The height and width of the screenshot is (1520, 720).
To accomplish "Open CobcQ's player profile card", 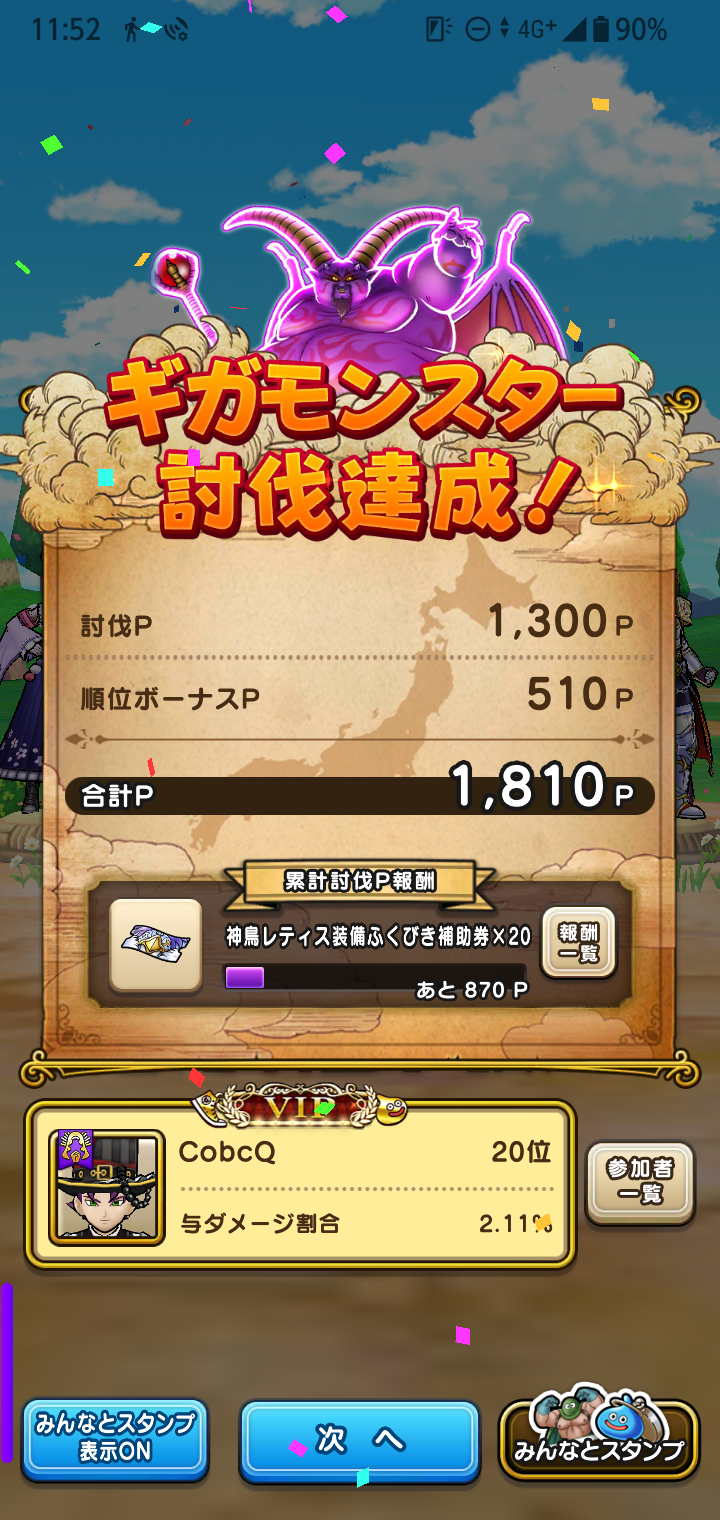I will tap(300, 1186).
